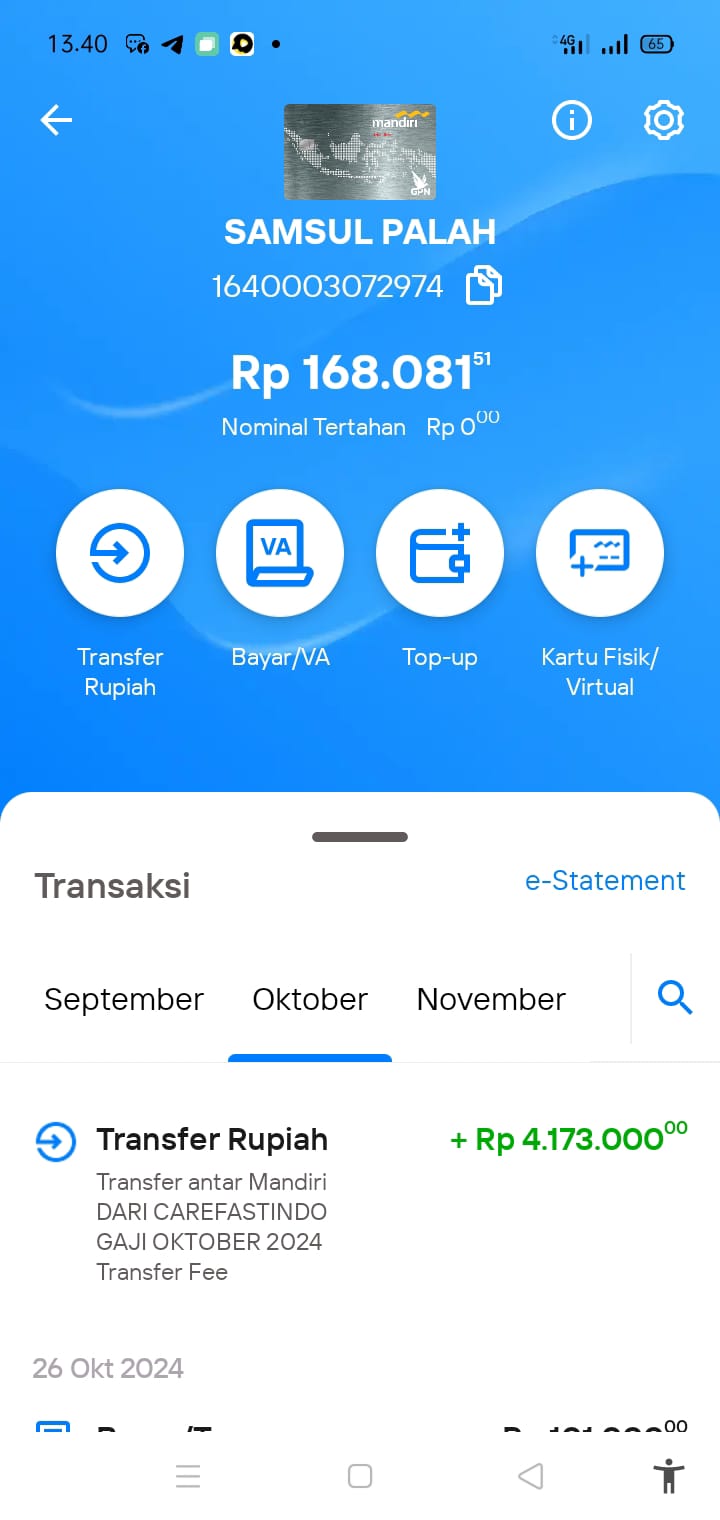Tap the transaction sheet drag handle

pos(360,837)
